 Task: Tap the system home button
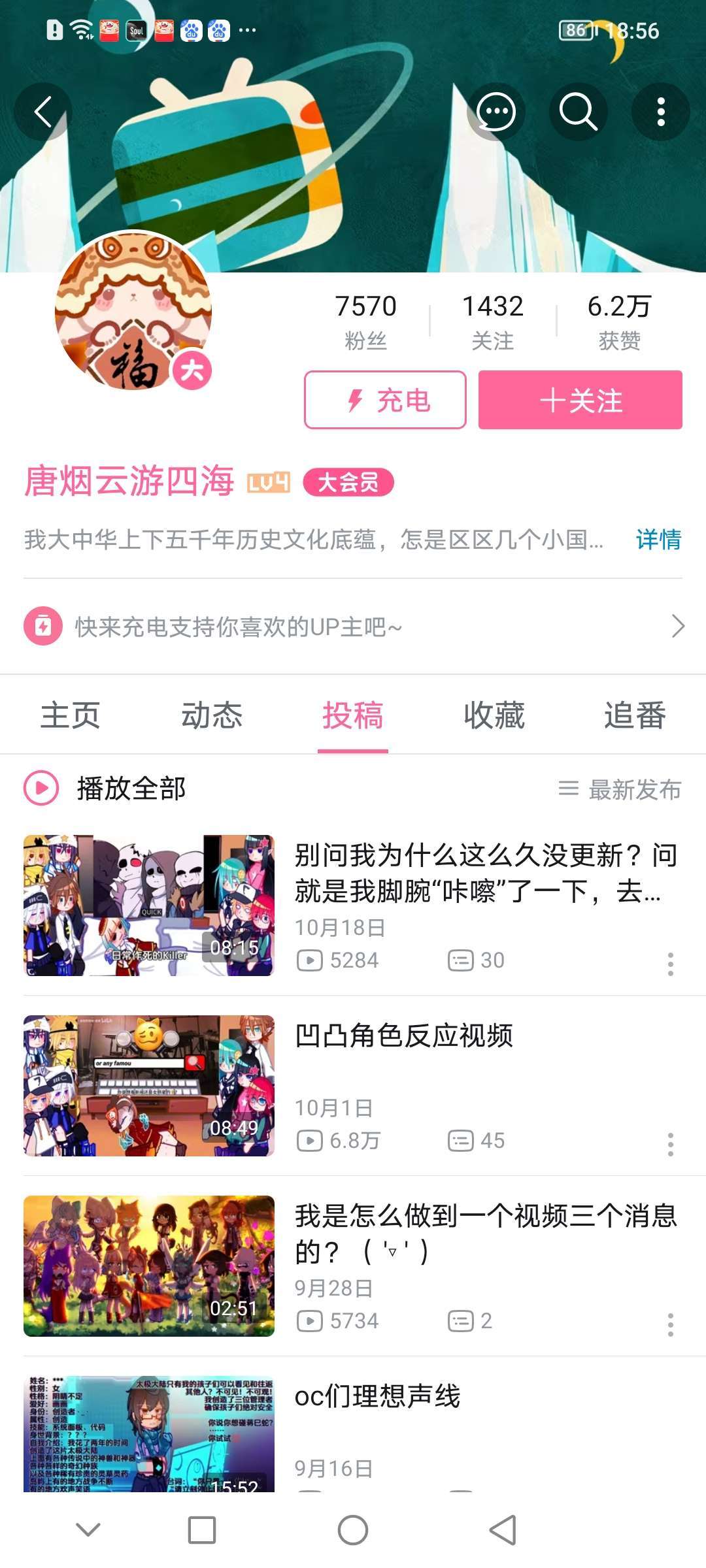pyautogui.click(x=353, y=1530)
